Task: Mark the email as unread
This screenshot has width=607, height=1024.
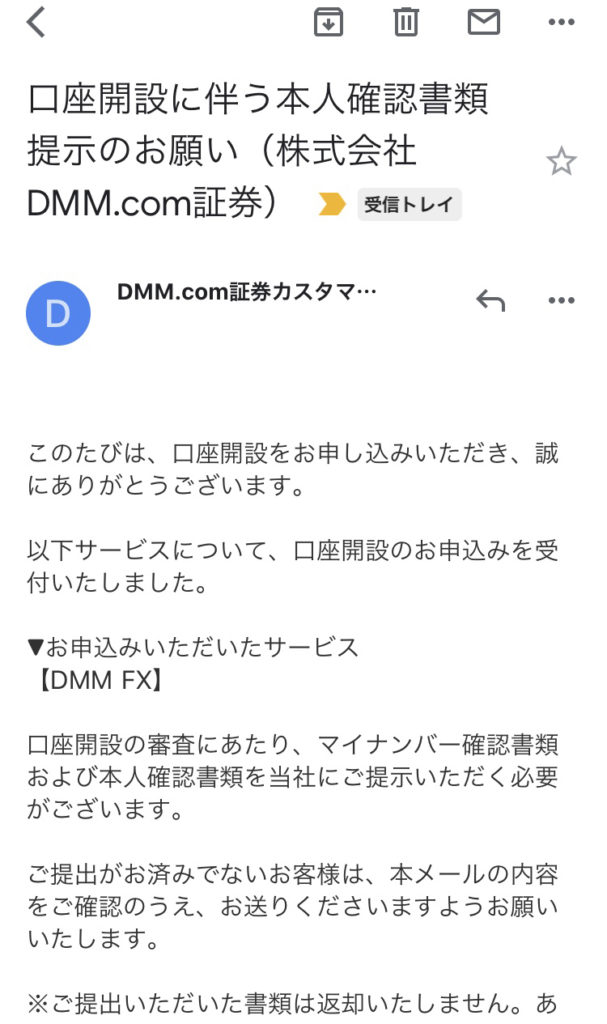Action: click(x=484, y=22)
